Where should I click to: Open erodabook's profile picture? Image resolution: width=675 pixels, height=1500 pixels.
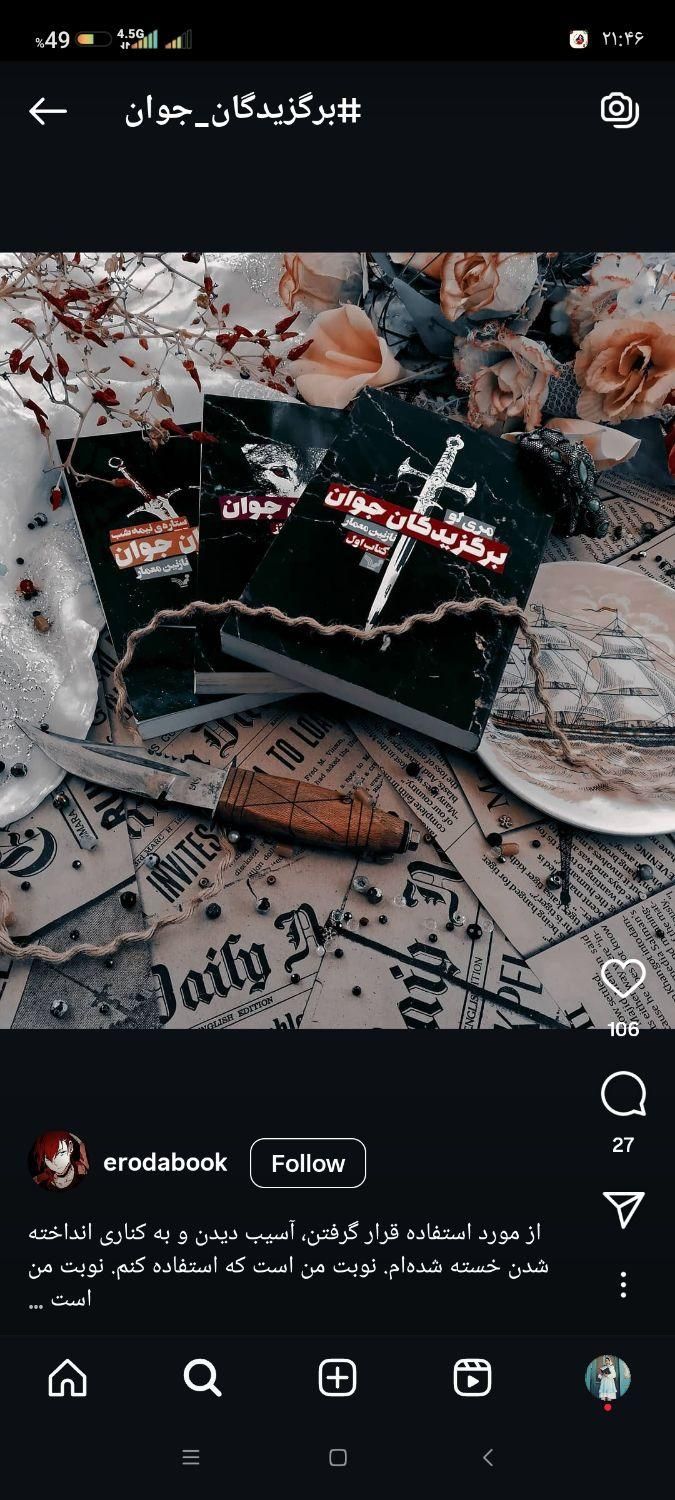58,1162
